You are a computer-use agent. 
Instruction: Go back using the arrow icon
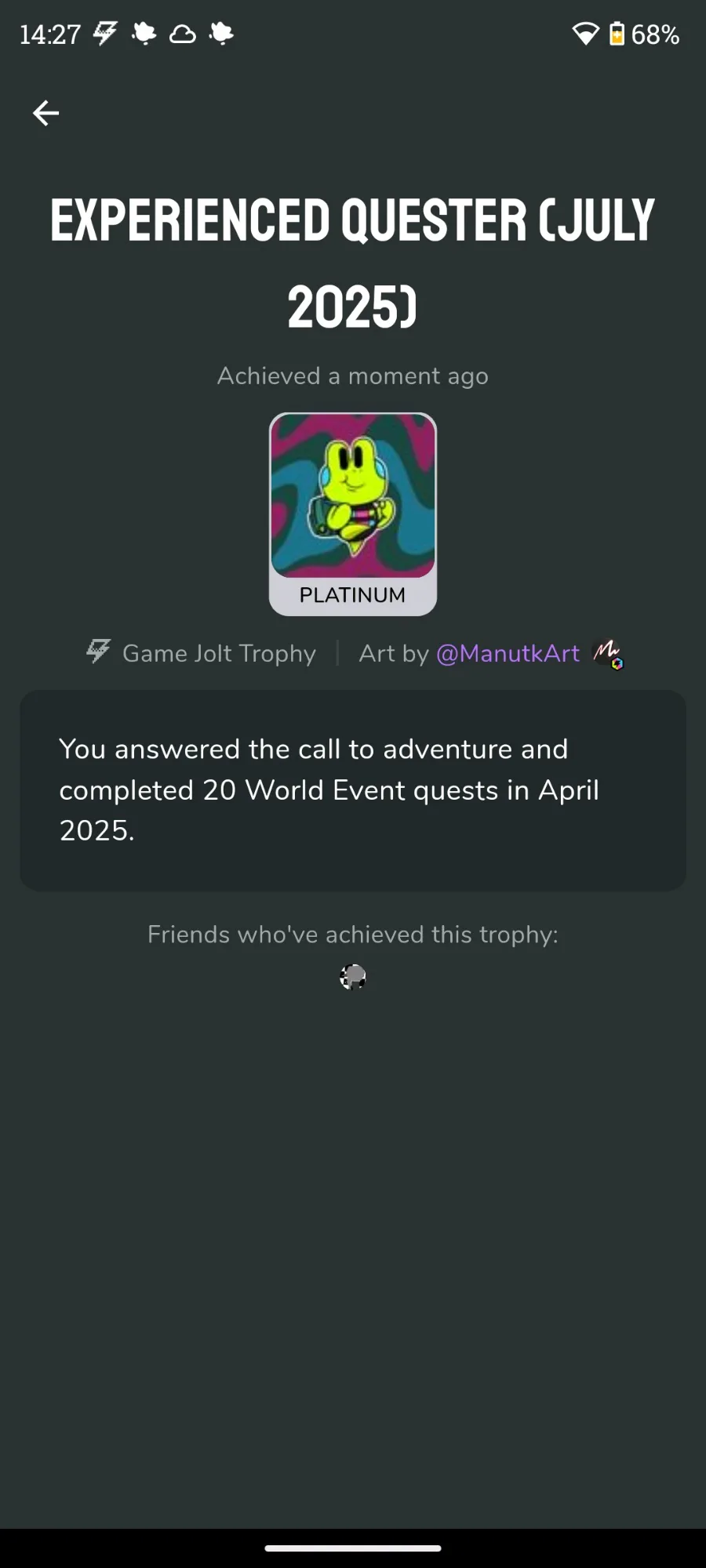pos(45,113)
